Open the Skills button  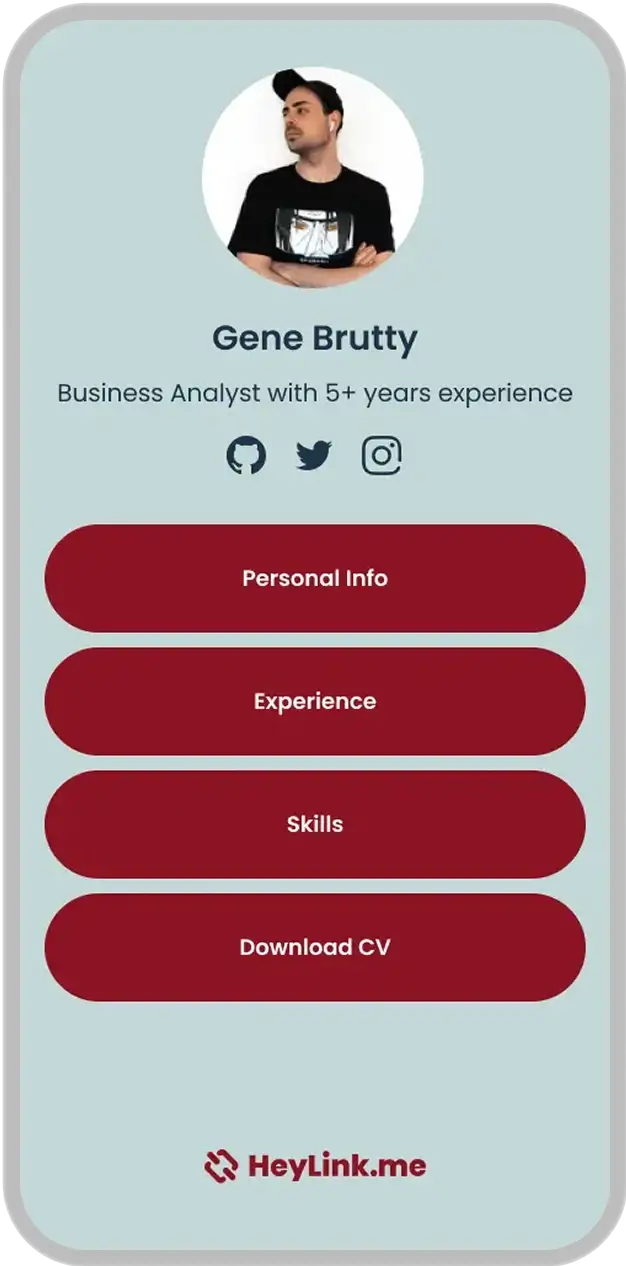(314, 824)
